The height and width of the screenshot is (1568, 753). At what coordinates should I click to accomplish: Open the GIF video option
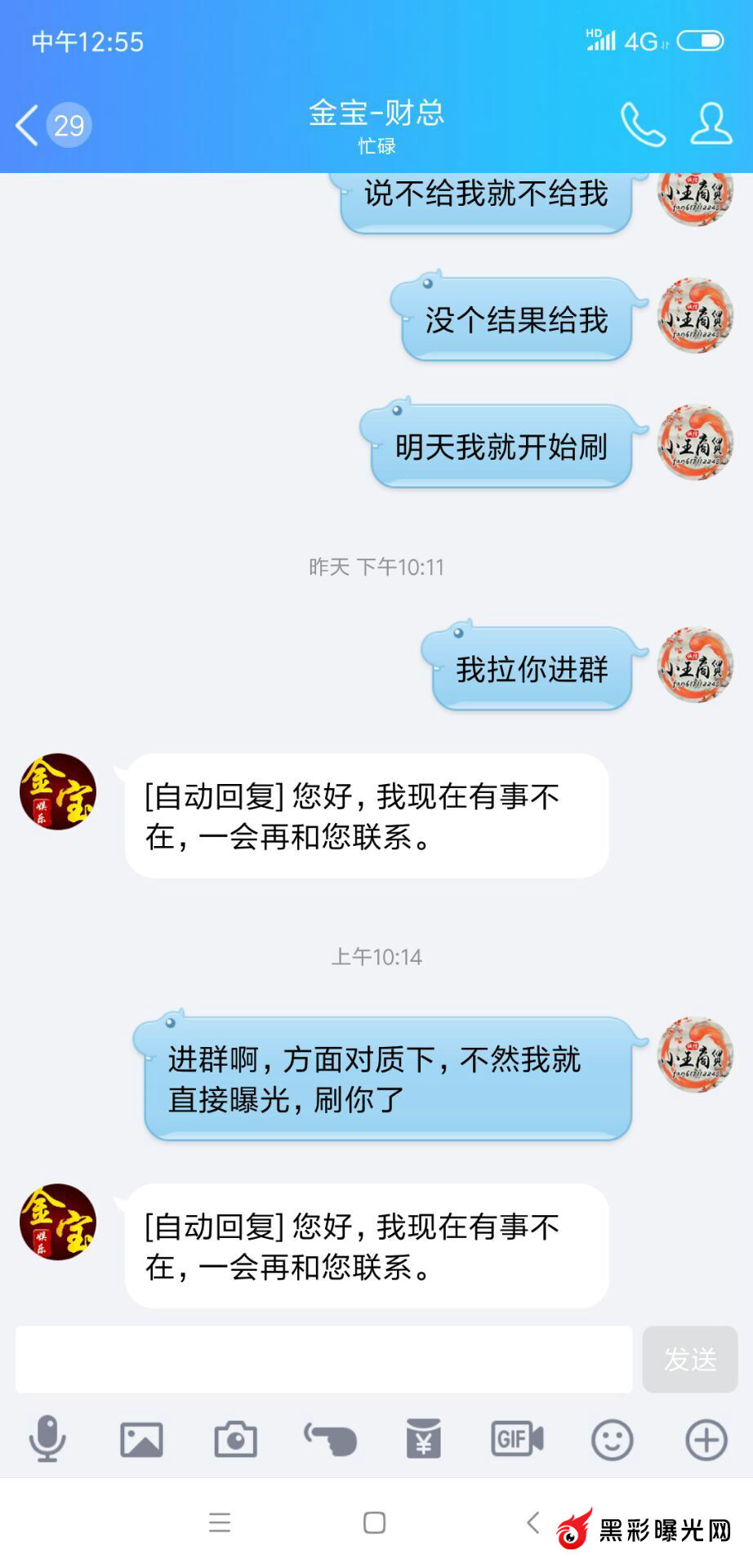tap(517, 1439)
